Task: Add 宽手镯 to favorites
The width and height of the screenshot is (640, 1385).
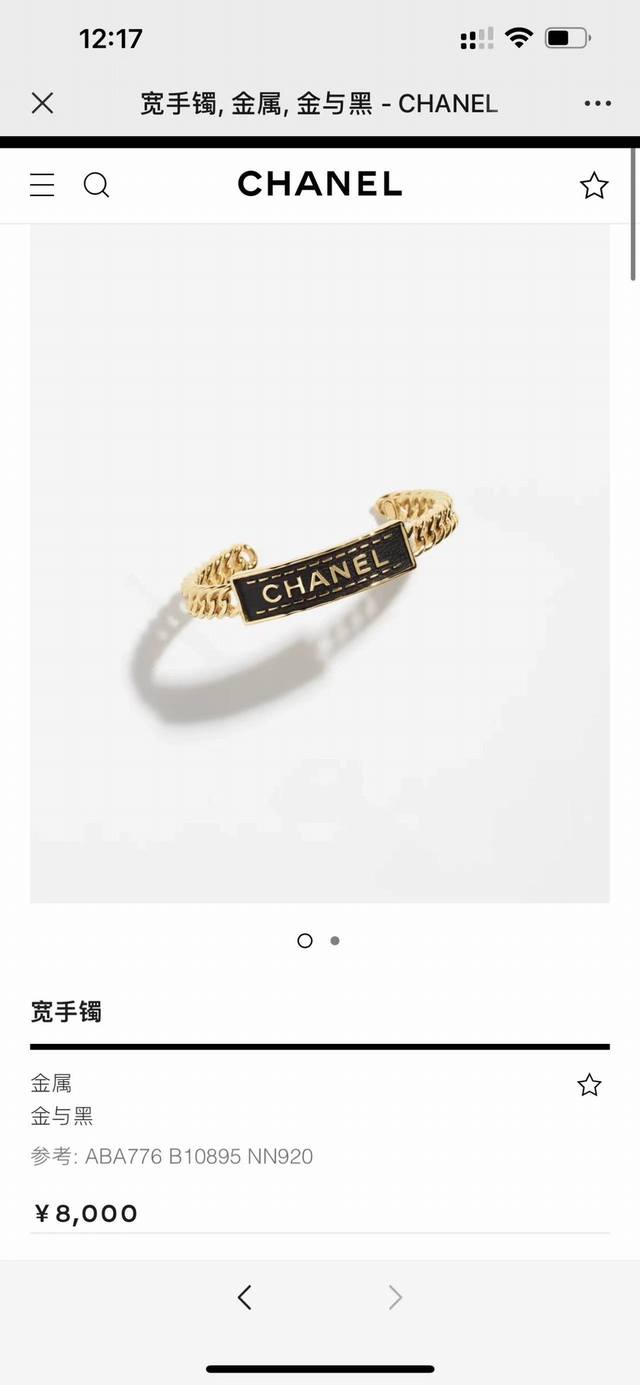Action: pyautogui.click(x=589, y=1085)
